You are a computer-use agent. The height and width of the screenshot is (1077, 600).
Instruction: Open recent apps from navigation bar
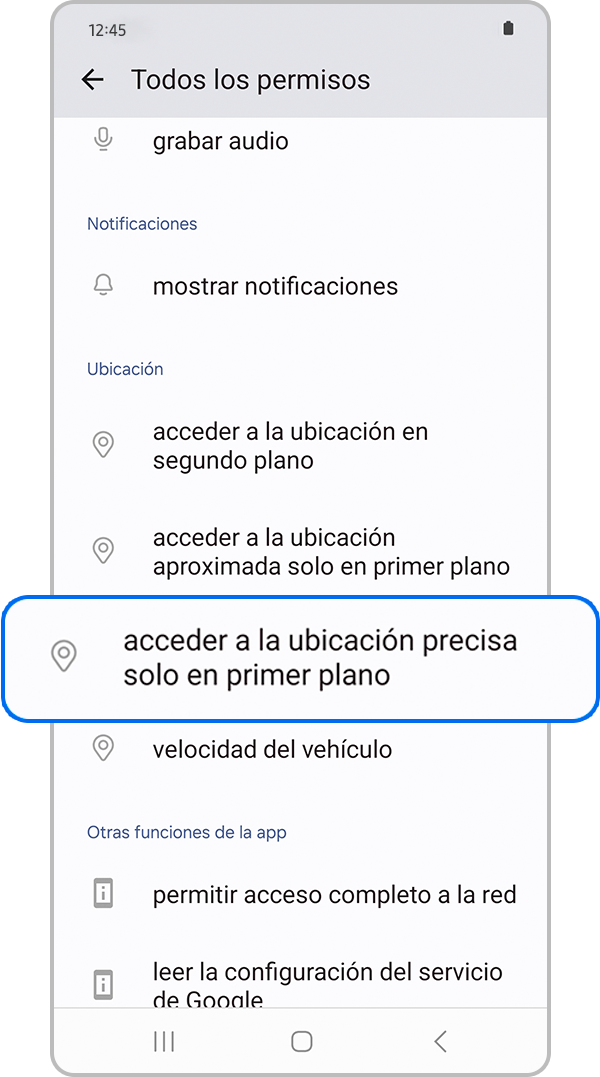(164, 1041)
